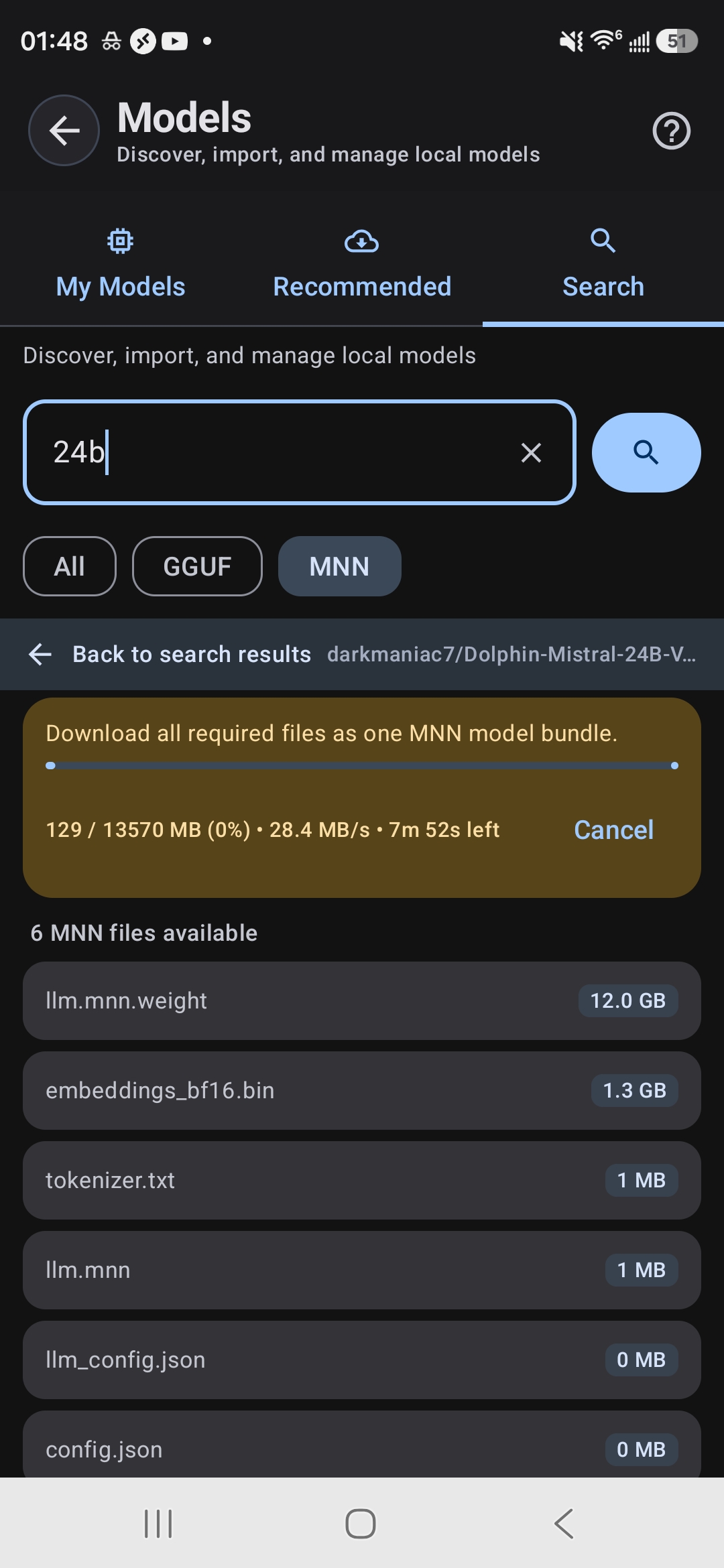
Task: Select the My Models chip icon
Action: tap(120, 241)
